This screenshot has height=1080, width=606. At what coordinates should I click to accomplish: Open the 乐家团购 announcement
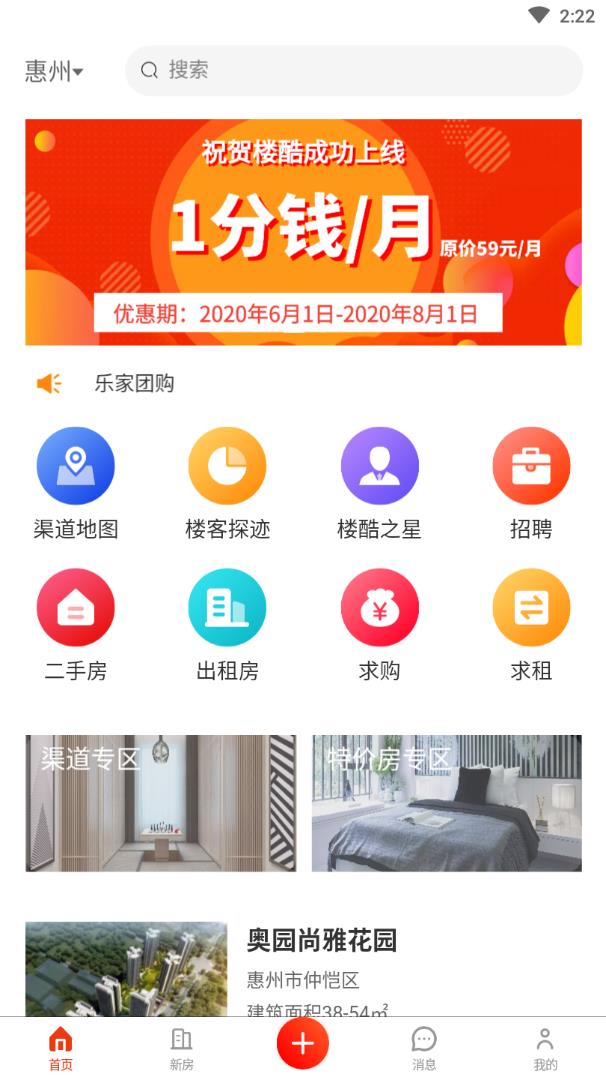[135, 383]
